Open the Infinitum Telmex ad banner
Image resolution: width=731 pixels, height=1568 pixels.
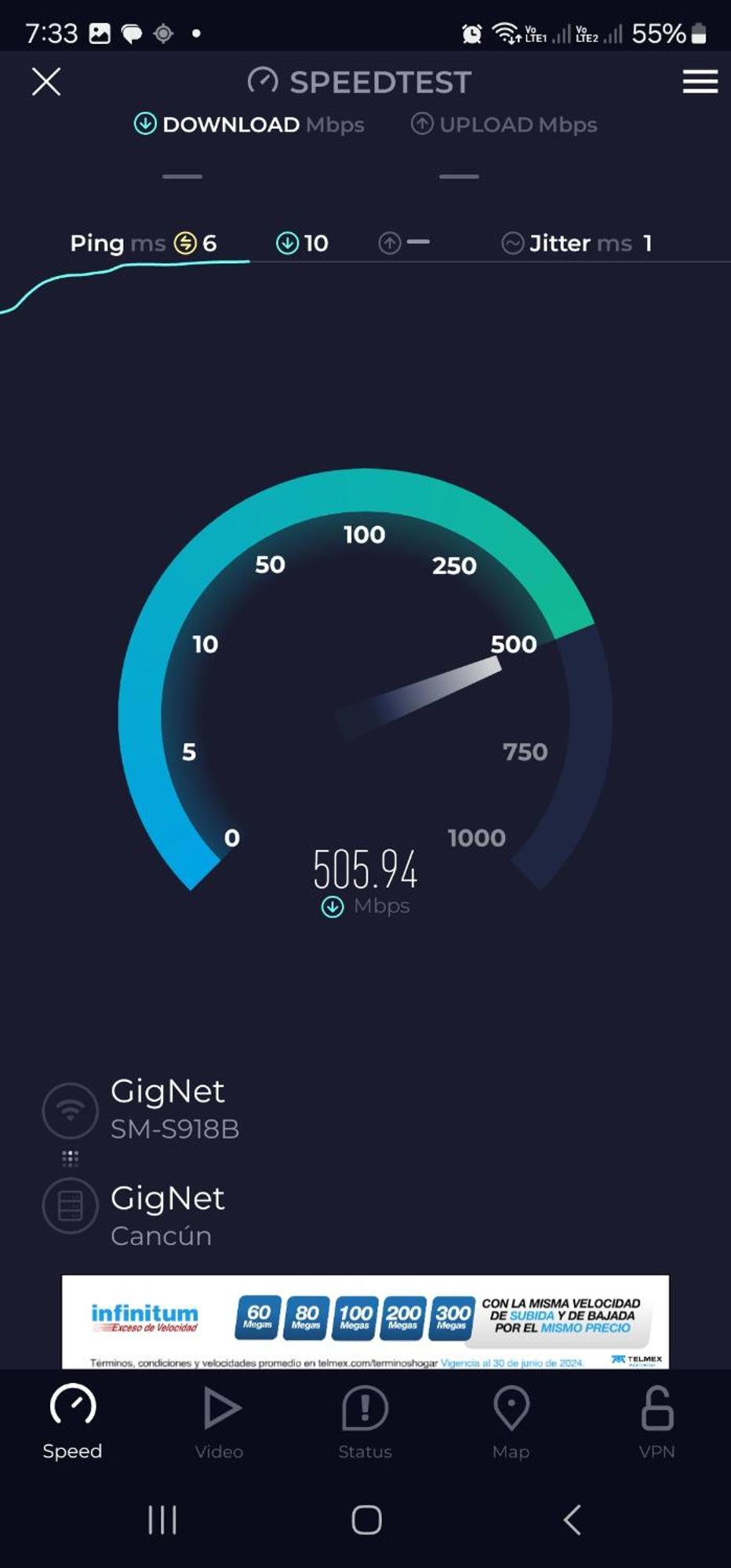365,1322
